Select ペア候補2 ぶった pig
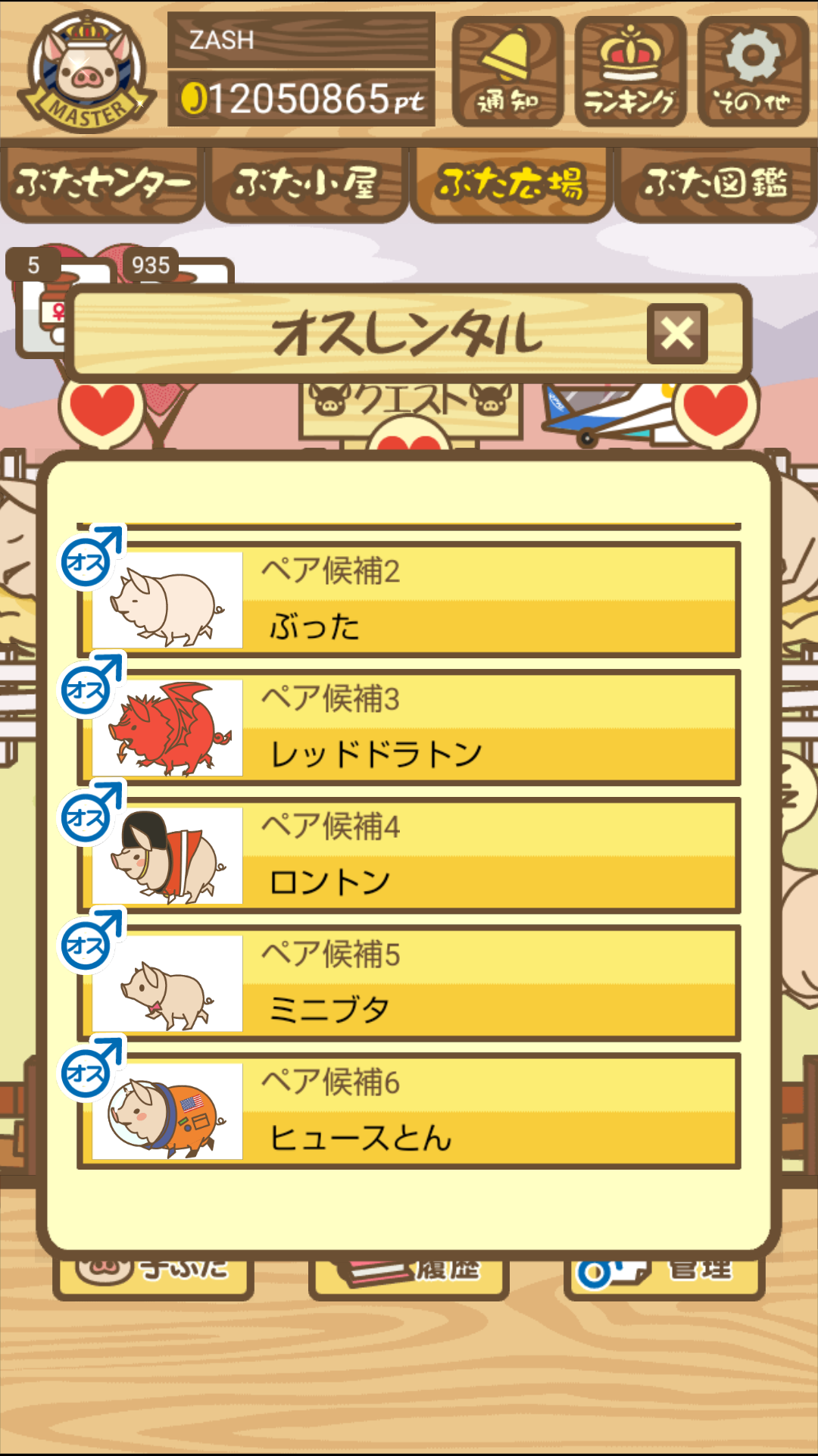 click(x=409, y=599)
